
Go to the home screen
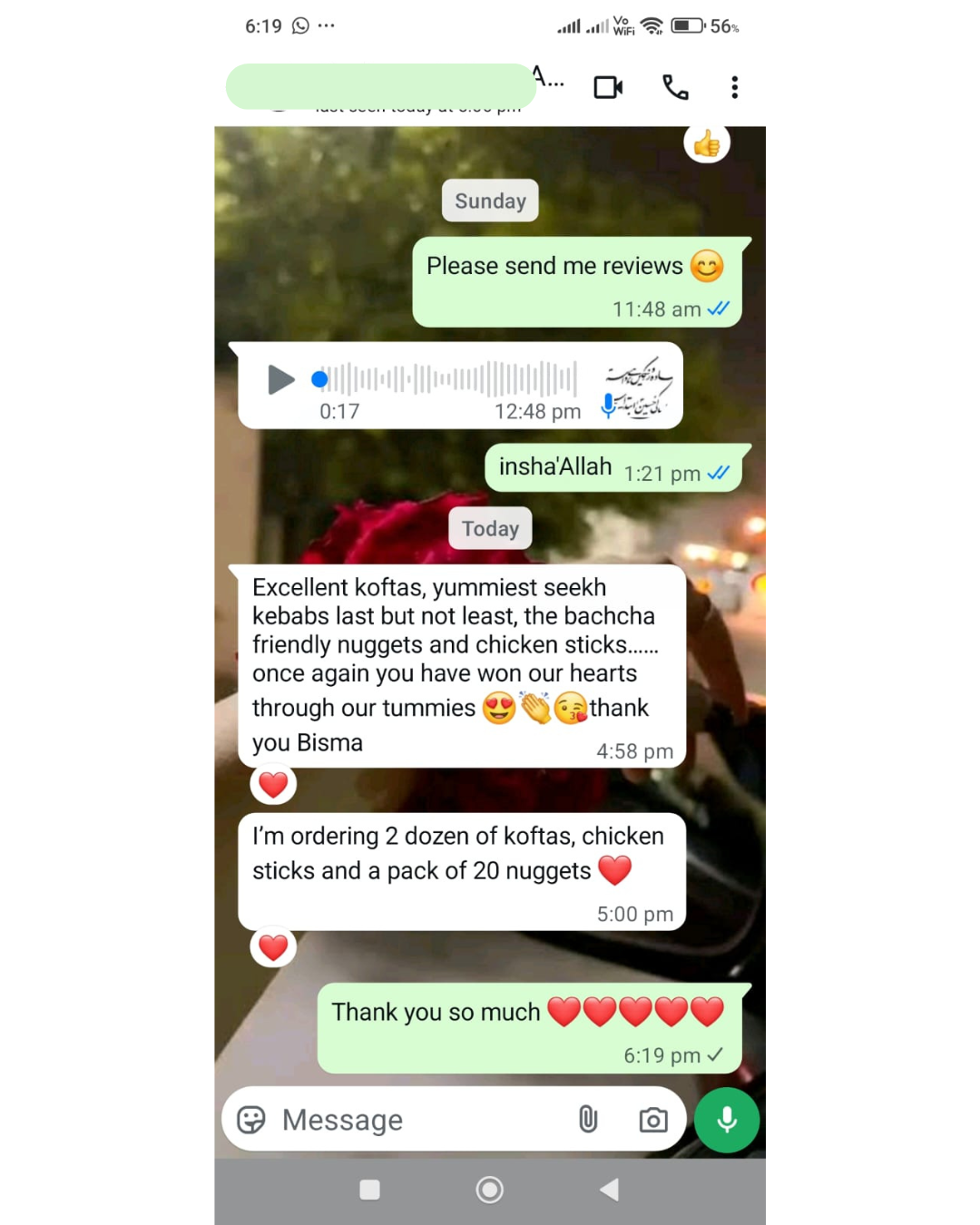click(x=490, y=1190)
